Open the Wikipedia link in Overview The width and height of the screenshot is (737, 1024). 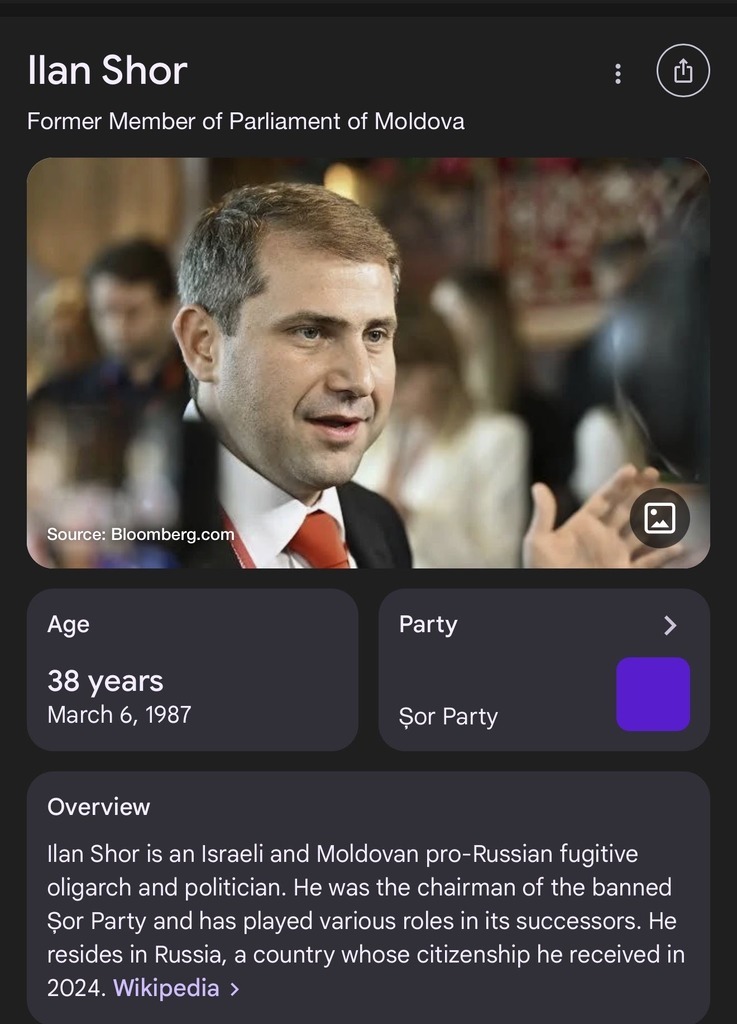(x=166, y=988)
